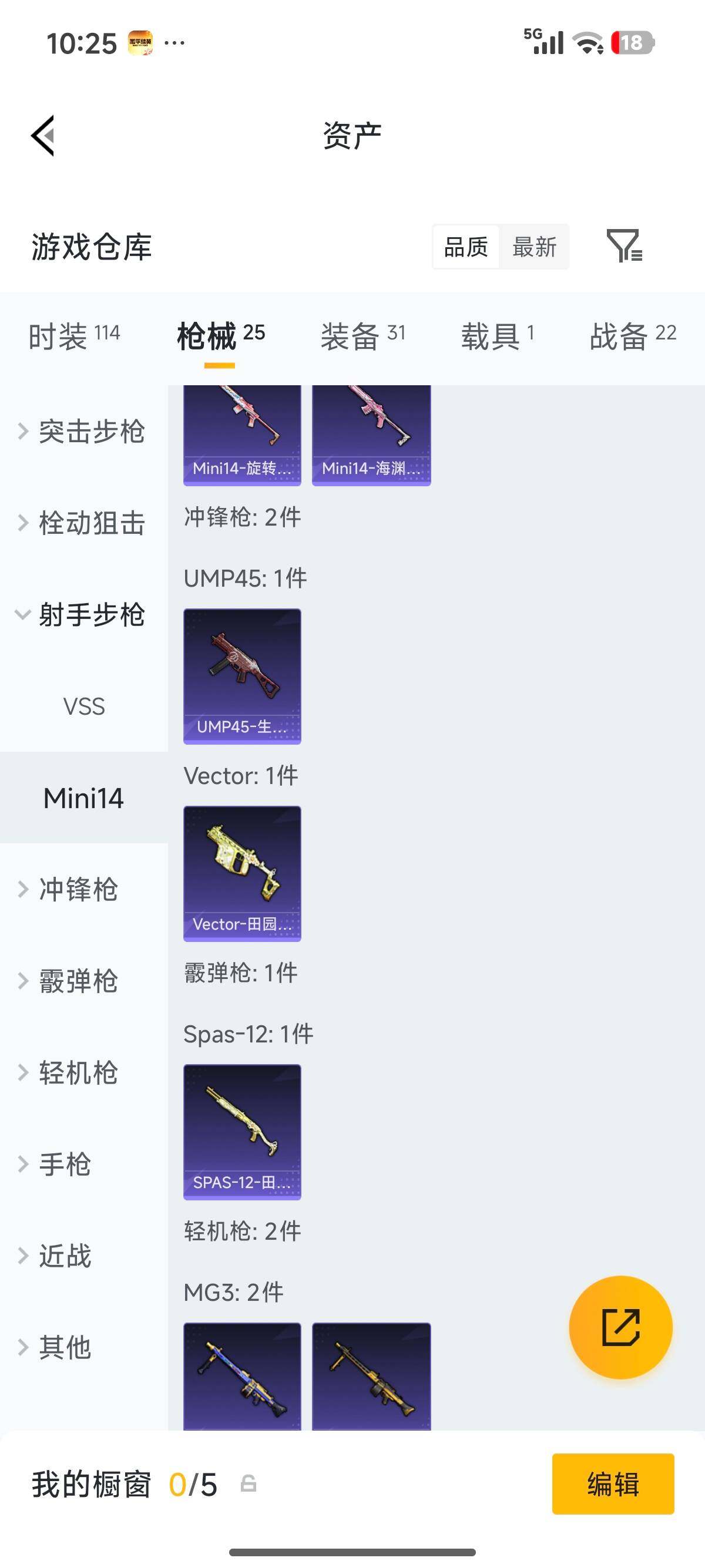Expand the 突击步枪 category
The width and height of the screenshot is (705, 1568).
[x=91, y=432]
